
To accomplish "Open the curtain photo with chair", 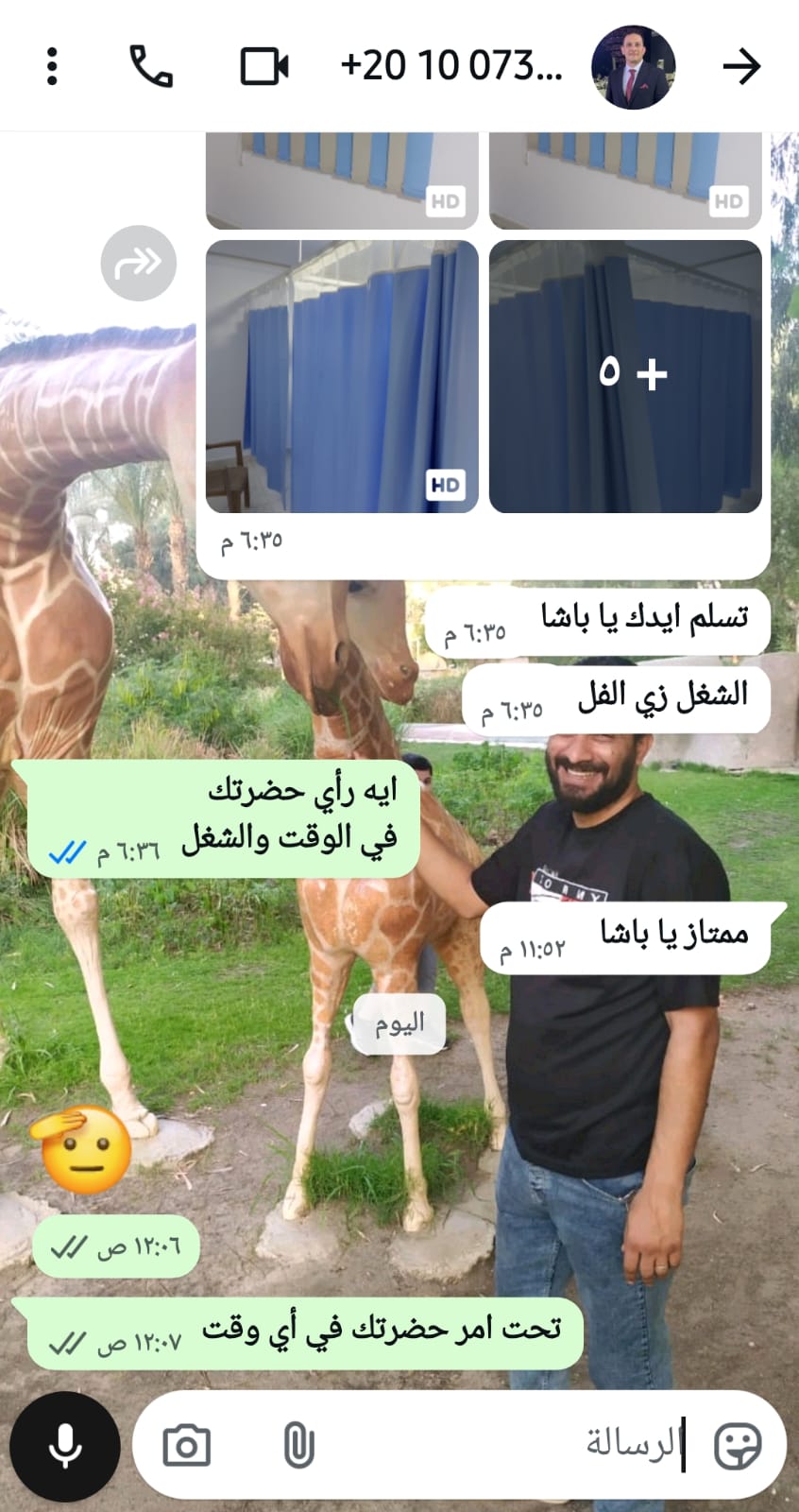I will tap(342, 376).
